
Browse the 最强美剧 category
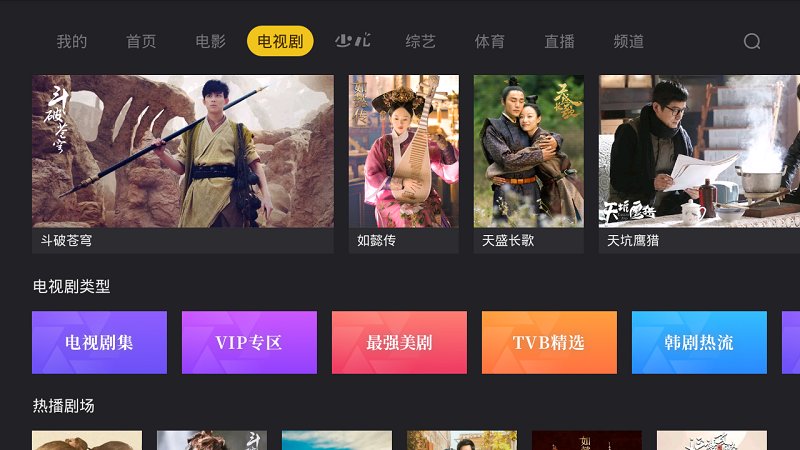coord(399,342)
